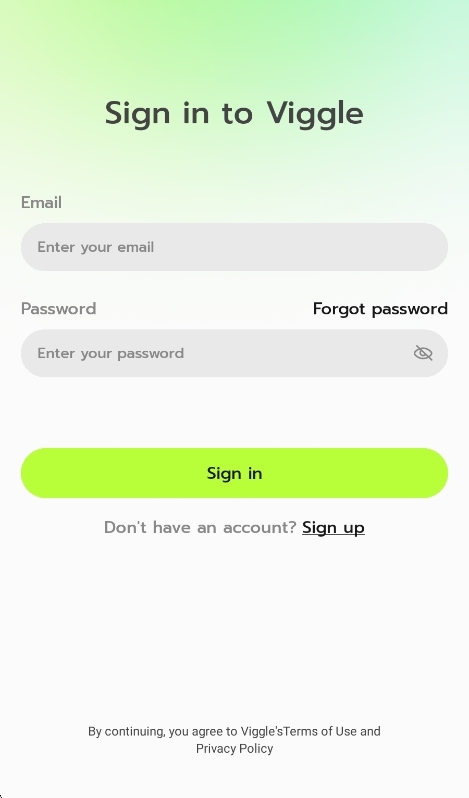
Task: Open the Sign up link
Action: [x=333, y=528]
